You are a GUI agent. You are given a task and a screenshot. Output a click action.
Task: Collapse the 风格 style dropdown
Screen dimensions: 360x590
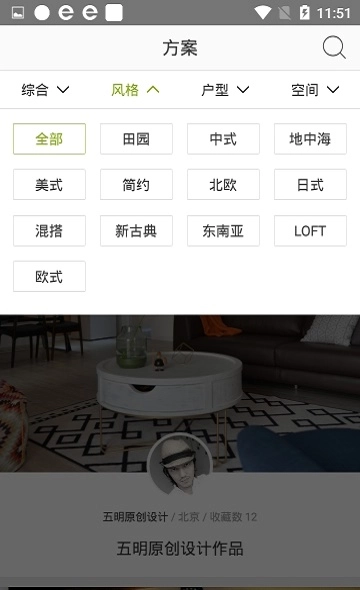(x=135, y=90)
